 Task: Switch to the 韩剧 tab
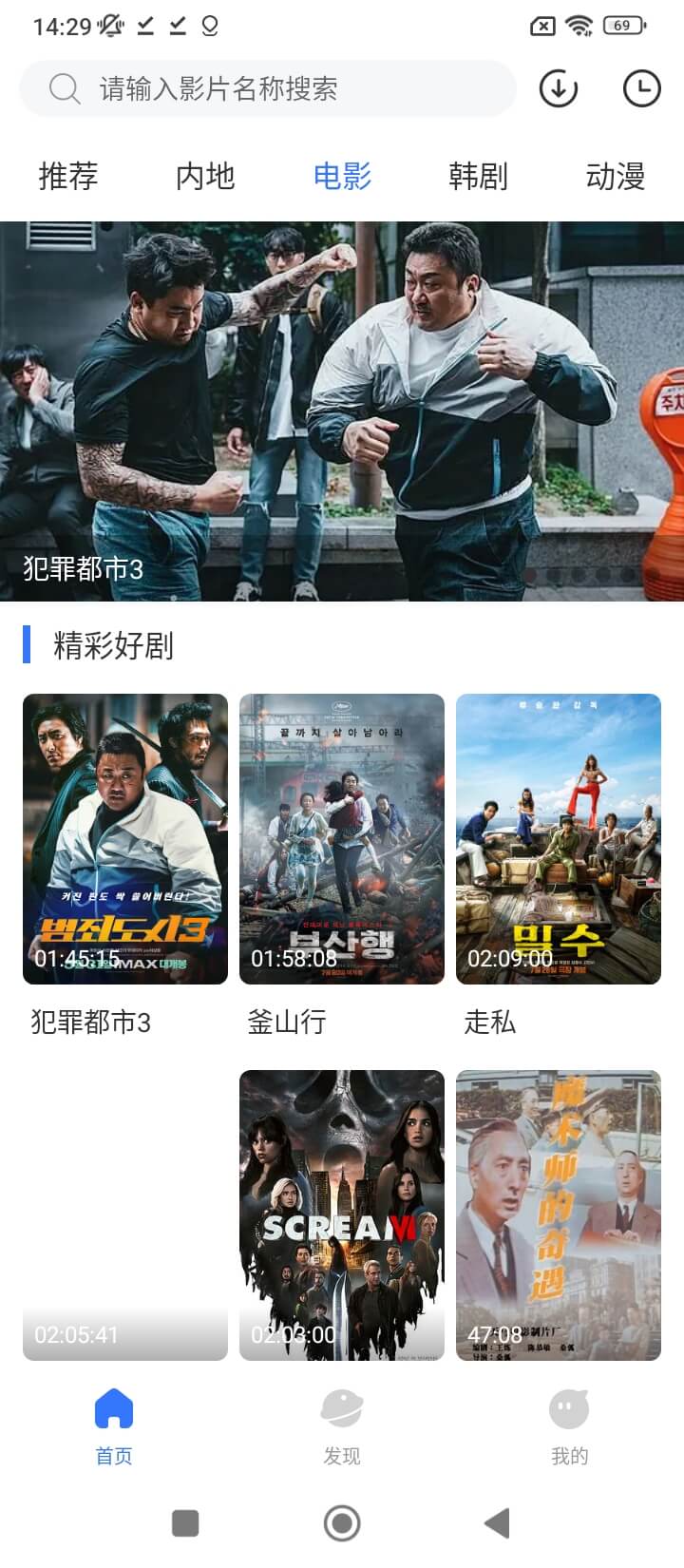[x=478, y=176]
